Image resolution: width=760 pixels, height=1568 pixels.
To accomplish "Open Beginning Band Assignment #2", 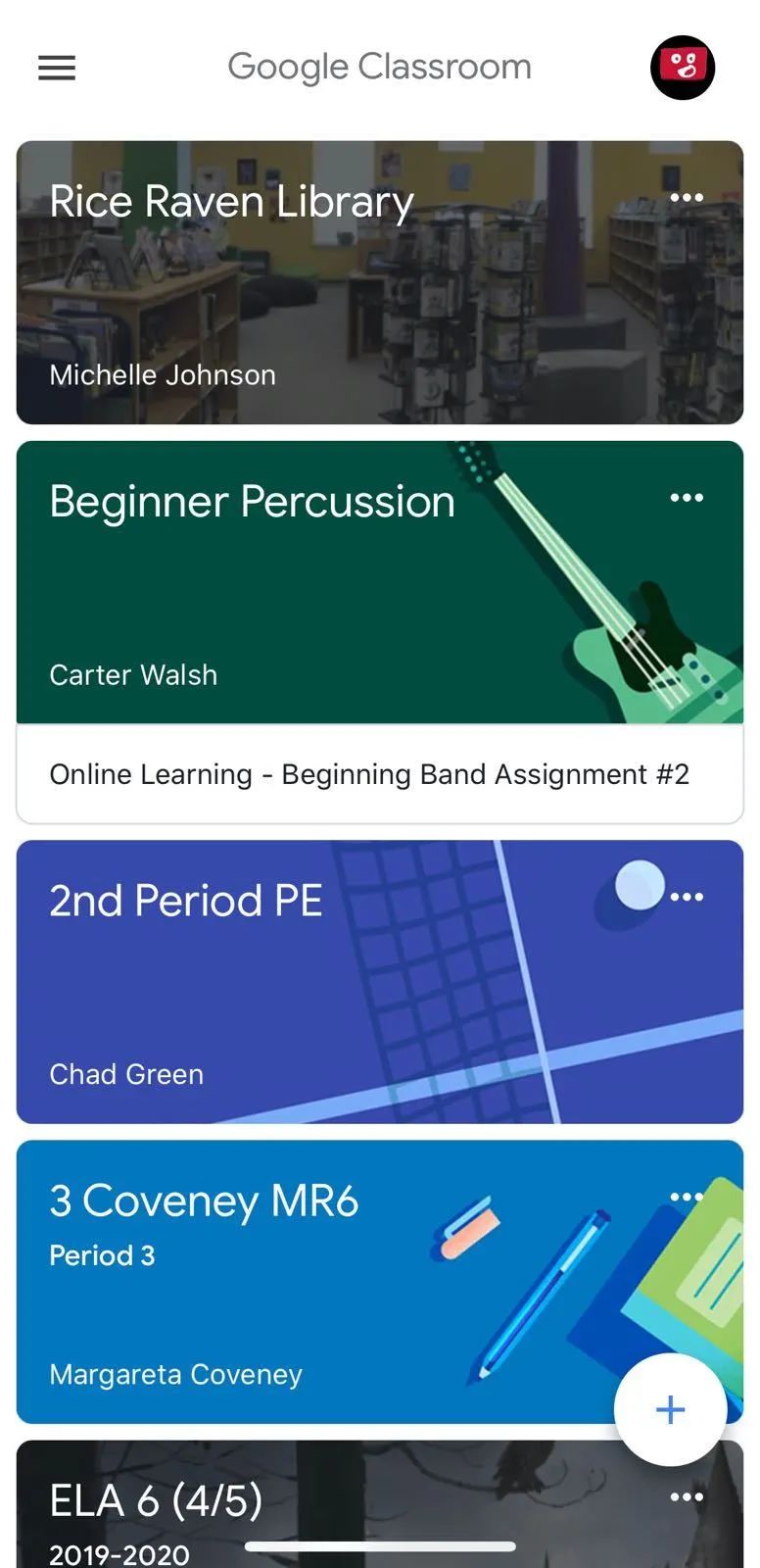I will click(369, 774).
